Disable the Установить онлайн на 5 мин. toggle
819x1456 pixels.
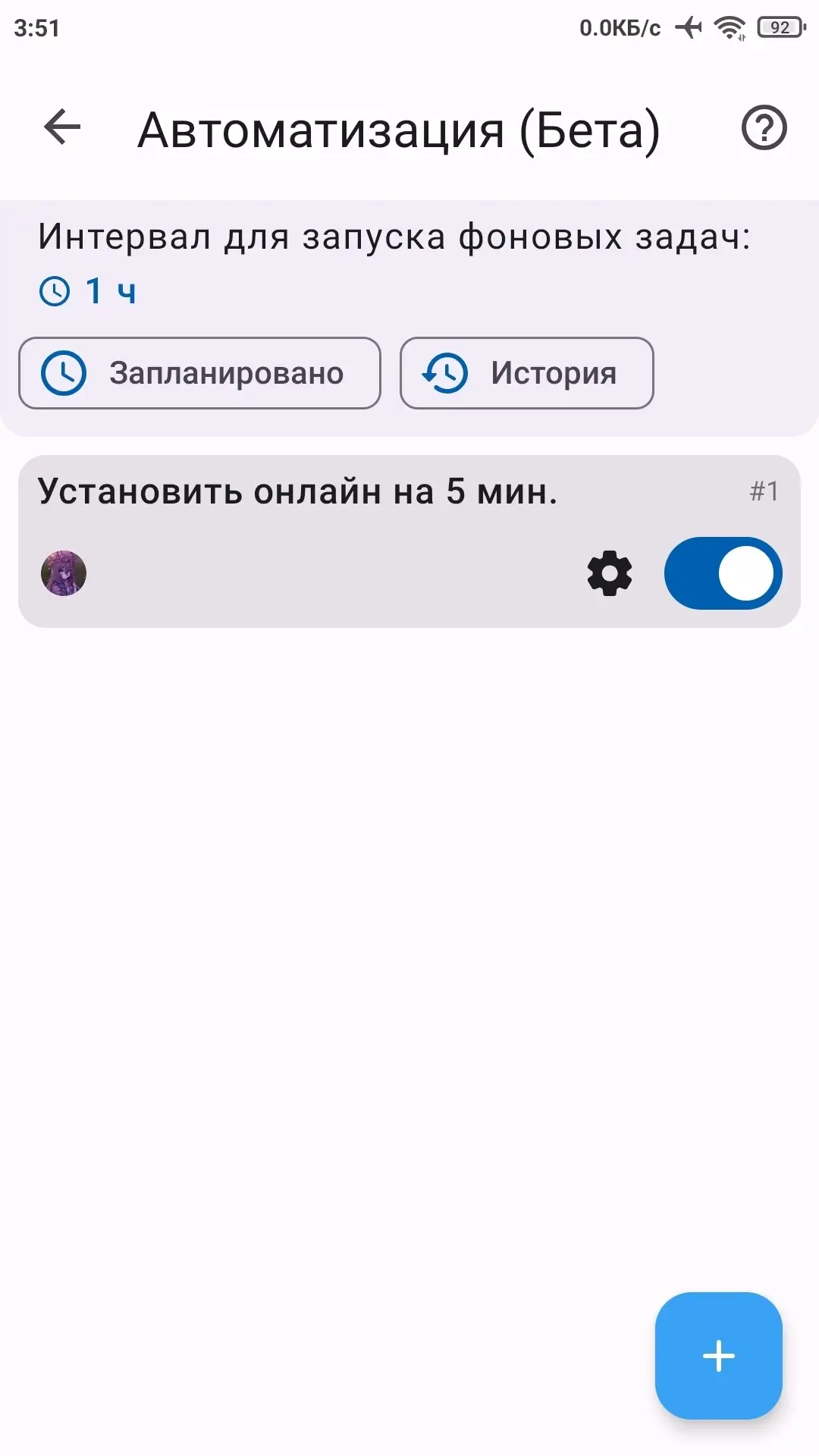pyautogui.click(x=723, y=573)
